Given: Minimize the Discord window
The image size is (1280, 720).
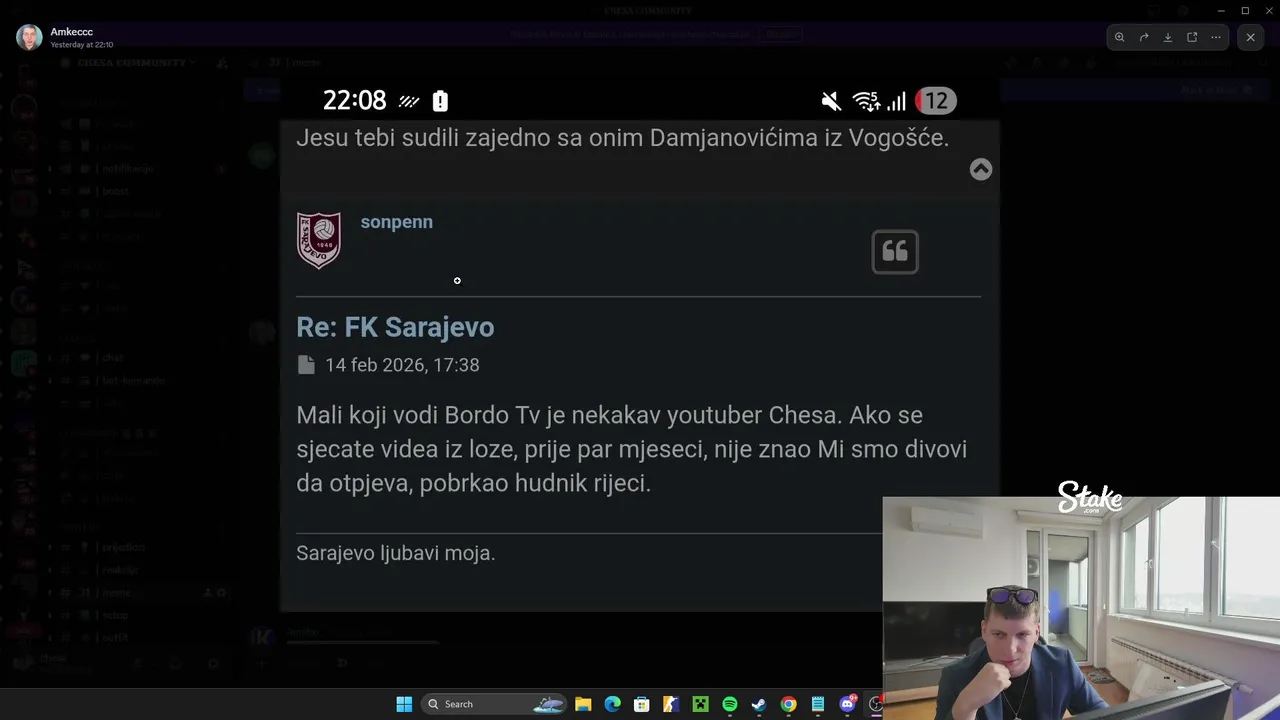Looking at the screenshot, I should [x=1221, y=10].
